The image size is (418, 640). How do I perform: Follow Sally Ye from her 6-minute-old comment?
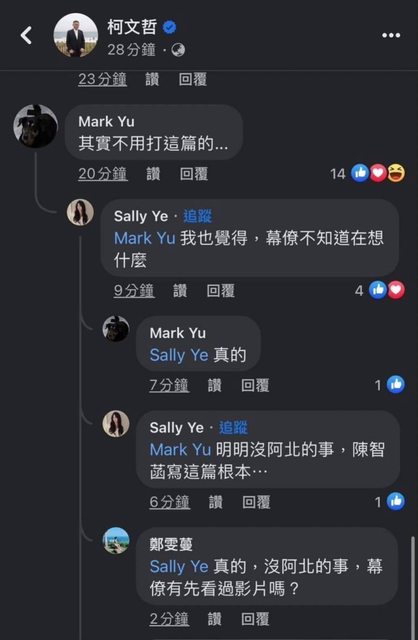[233, 427]
